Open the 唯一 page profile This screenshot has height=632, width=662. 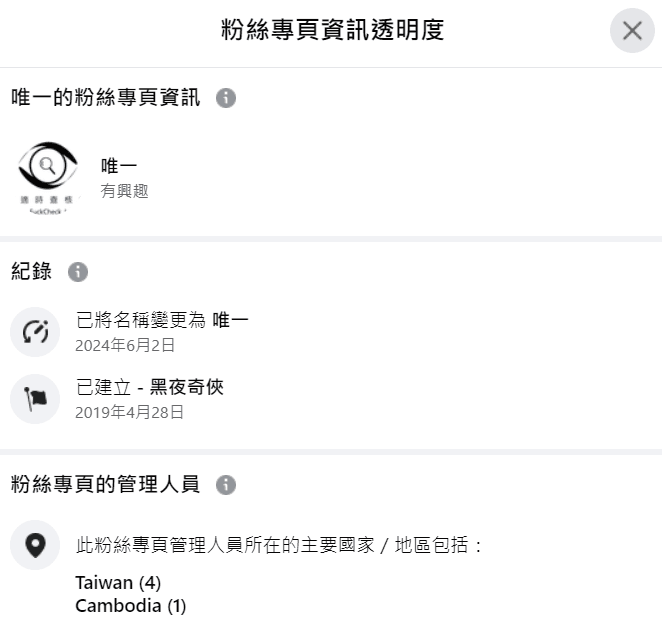[x=119, y=167]
